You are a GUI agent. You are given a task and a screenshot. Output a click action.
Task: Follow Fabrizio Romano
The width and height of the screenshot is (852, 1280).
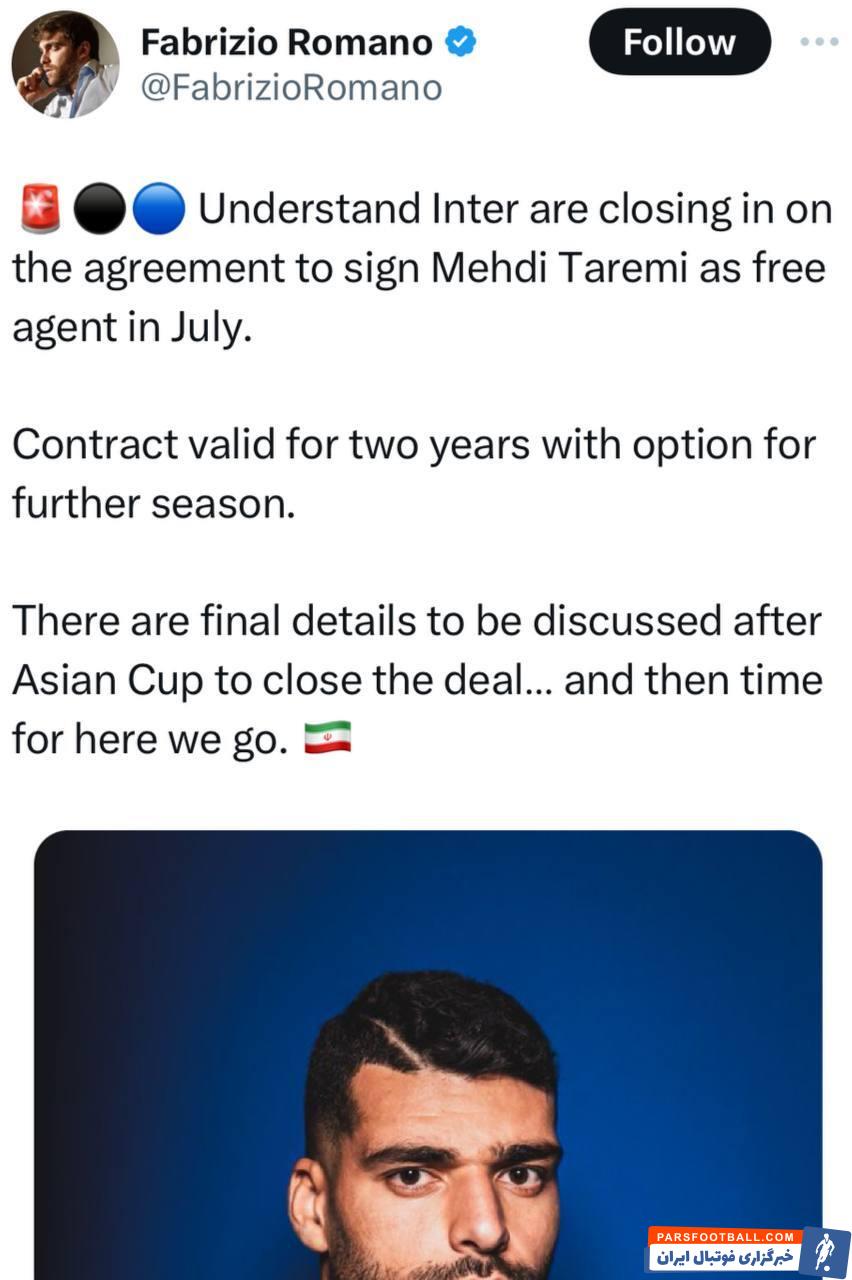pyautogui.click(x=679, y=42)
